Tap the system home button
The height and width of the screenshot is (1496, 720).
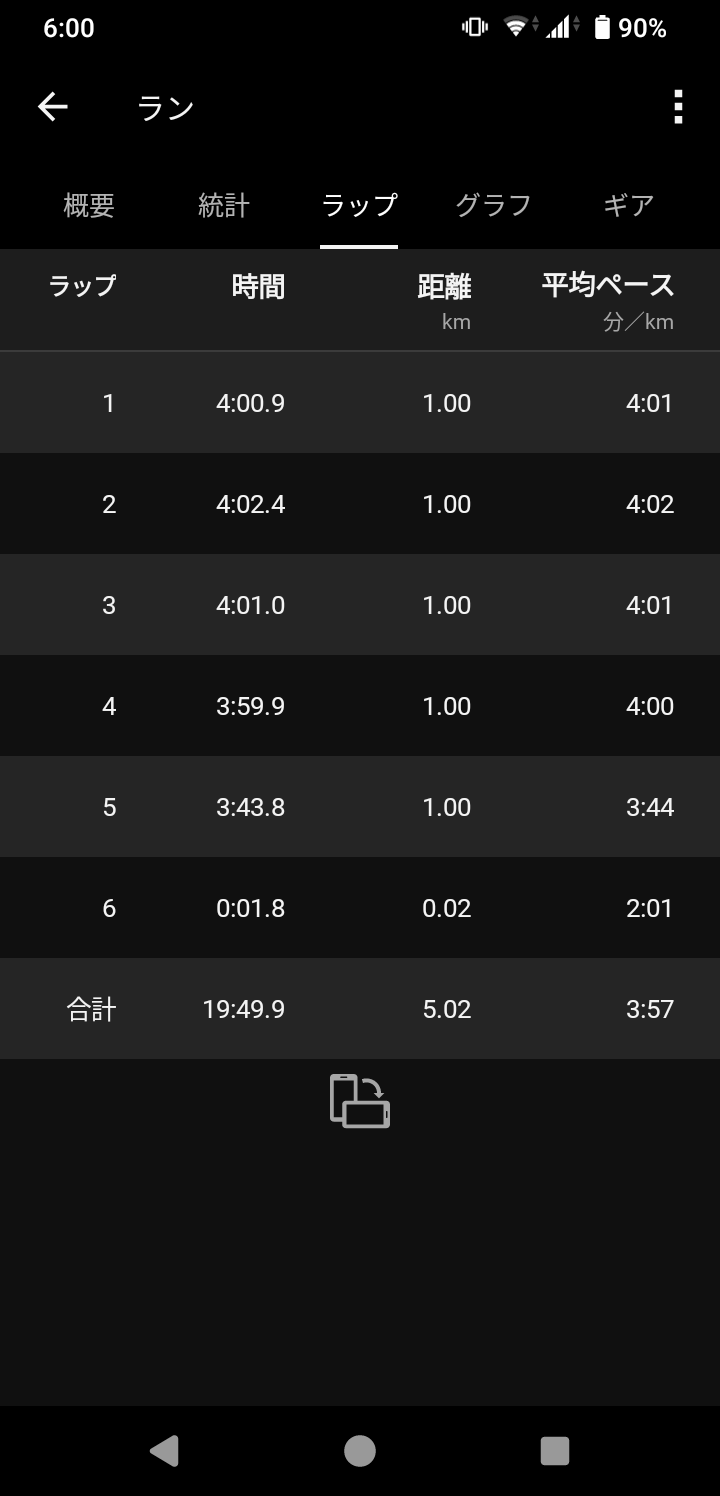coord(360,1450)
